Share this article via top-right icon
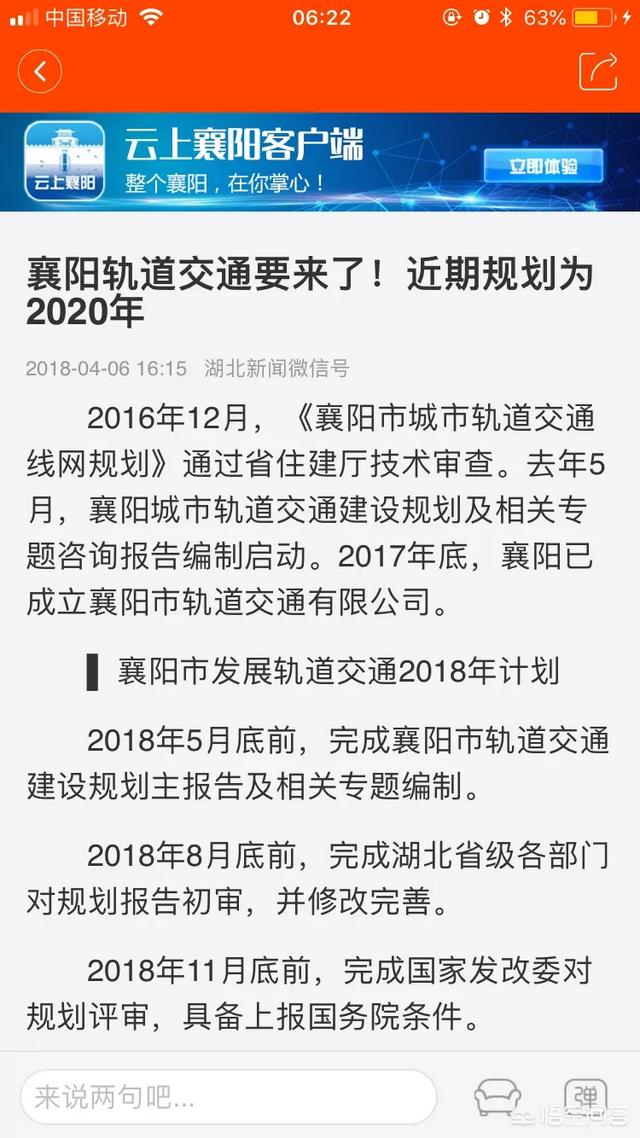 (598, 71)
